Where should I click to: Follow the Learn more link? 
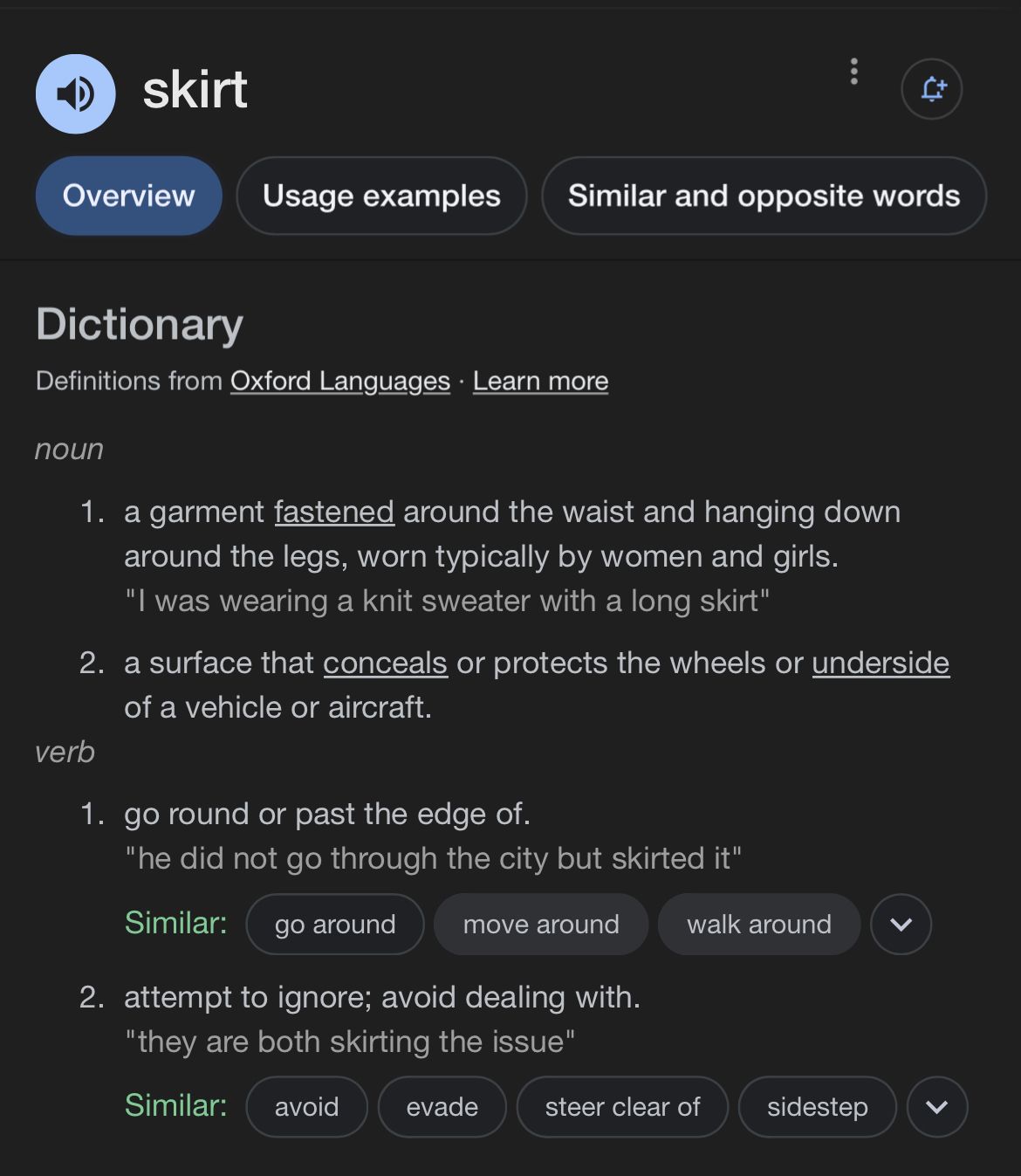coord(540,382)
